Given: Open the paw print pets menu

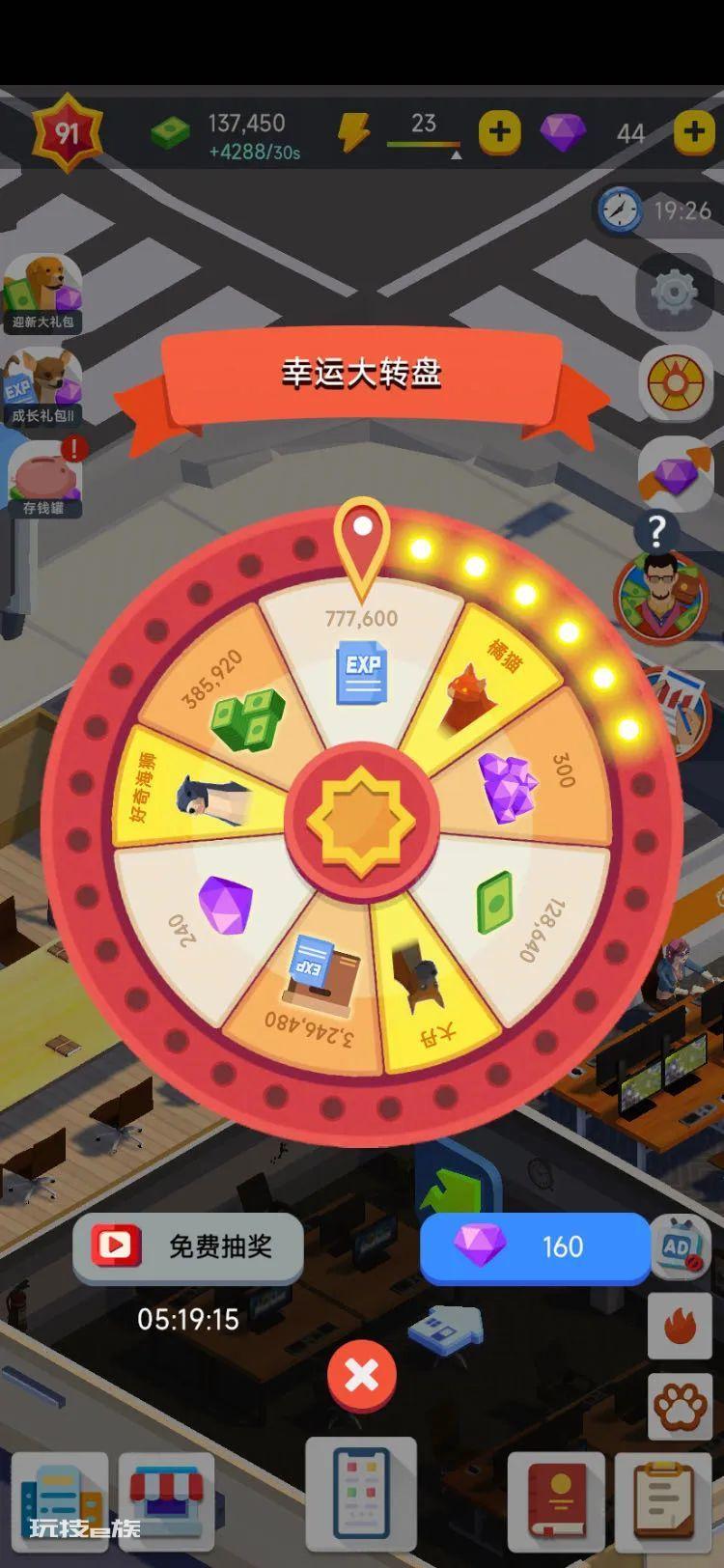Looking at the screenshot, I should (x=680, y=1407).
